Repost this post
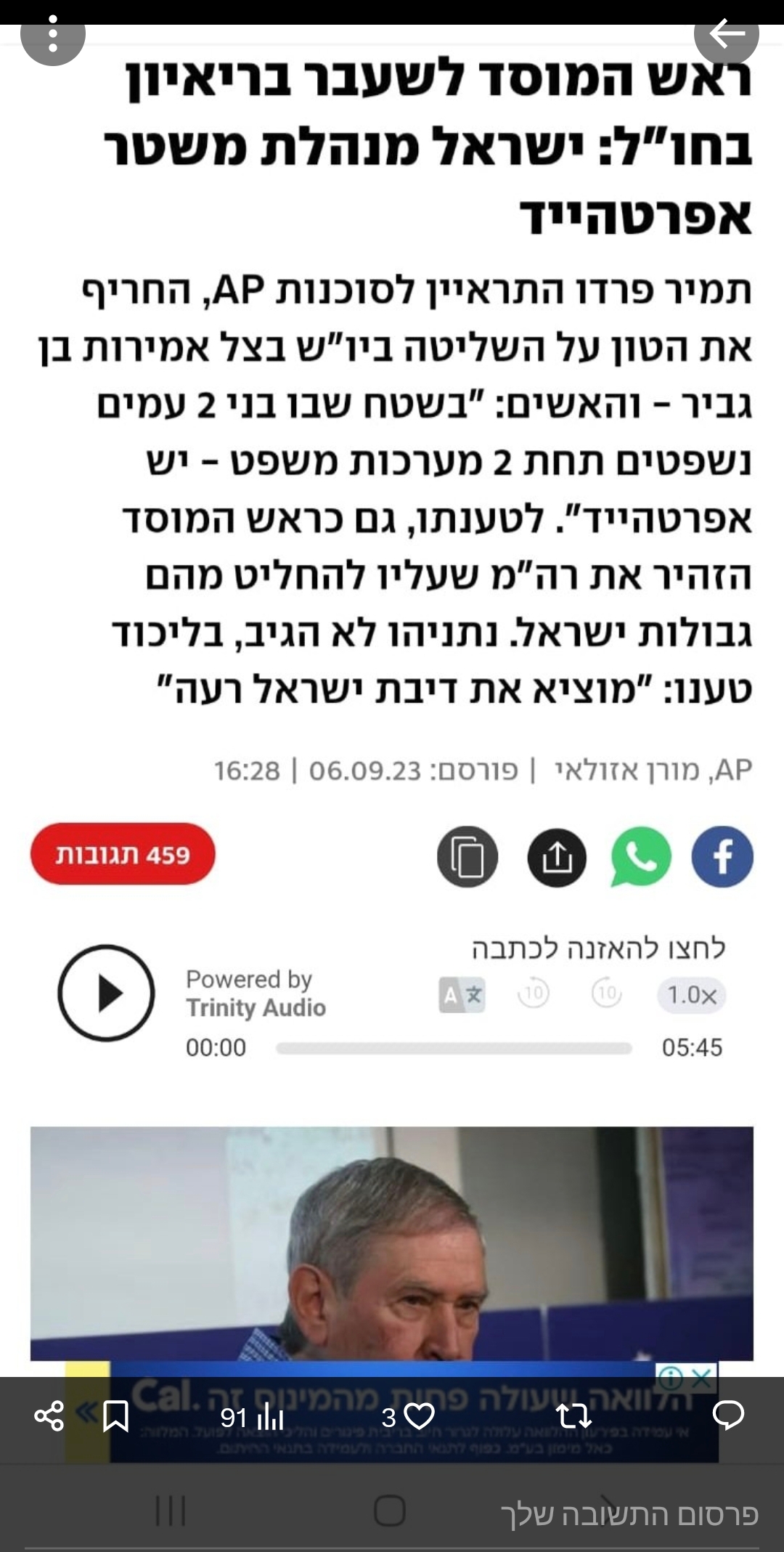 (x=573, y=1416)
